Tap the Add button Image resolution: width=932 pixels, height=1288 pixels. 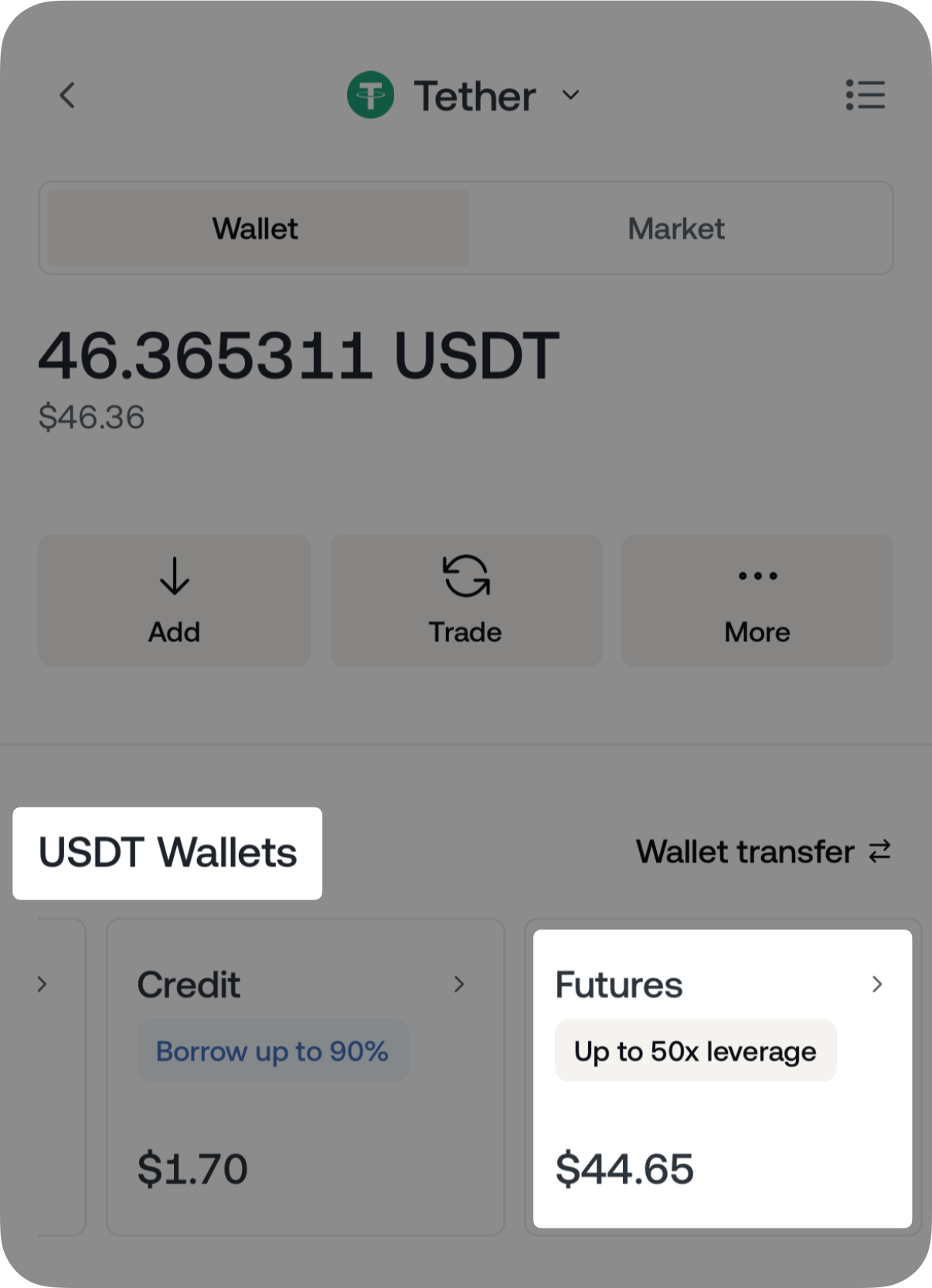175,600
